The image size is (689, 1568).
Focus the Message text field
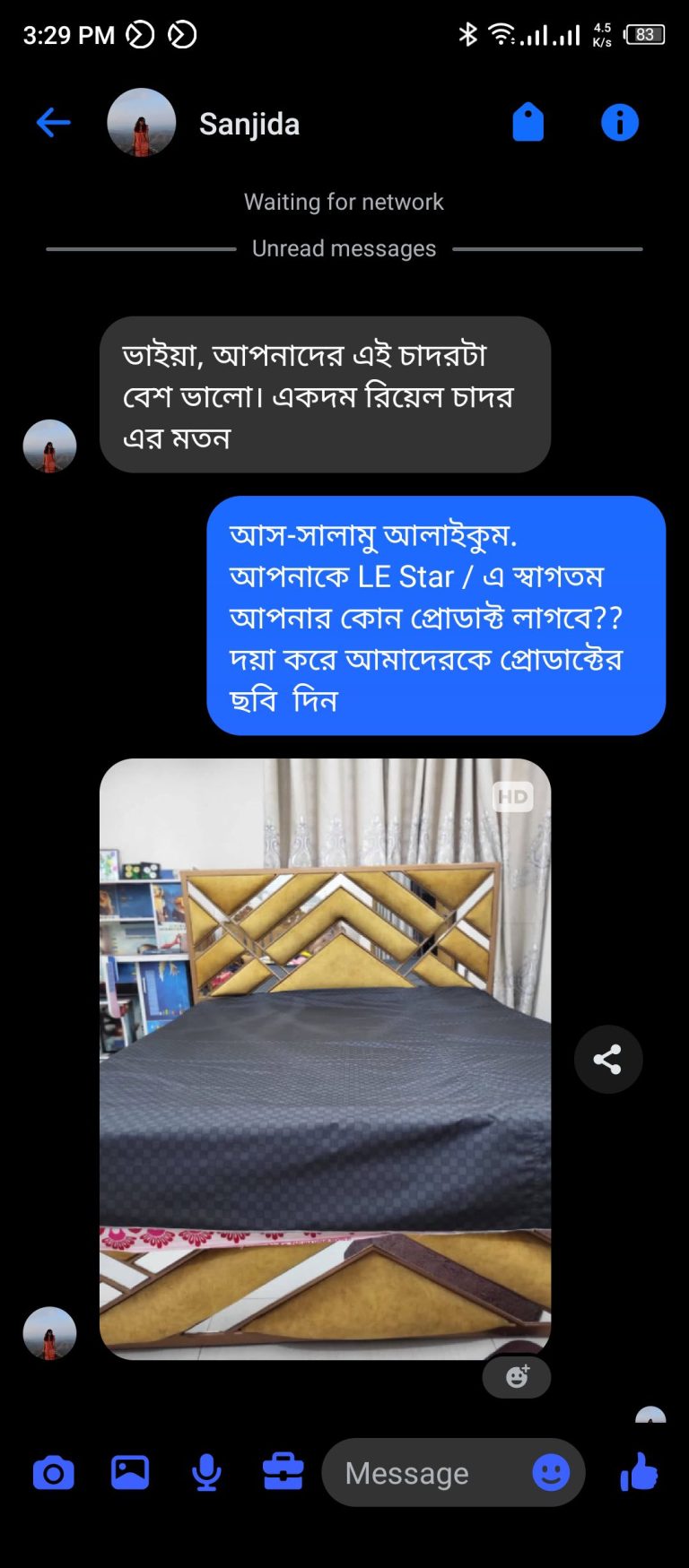(422, 1473)
